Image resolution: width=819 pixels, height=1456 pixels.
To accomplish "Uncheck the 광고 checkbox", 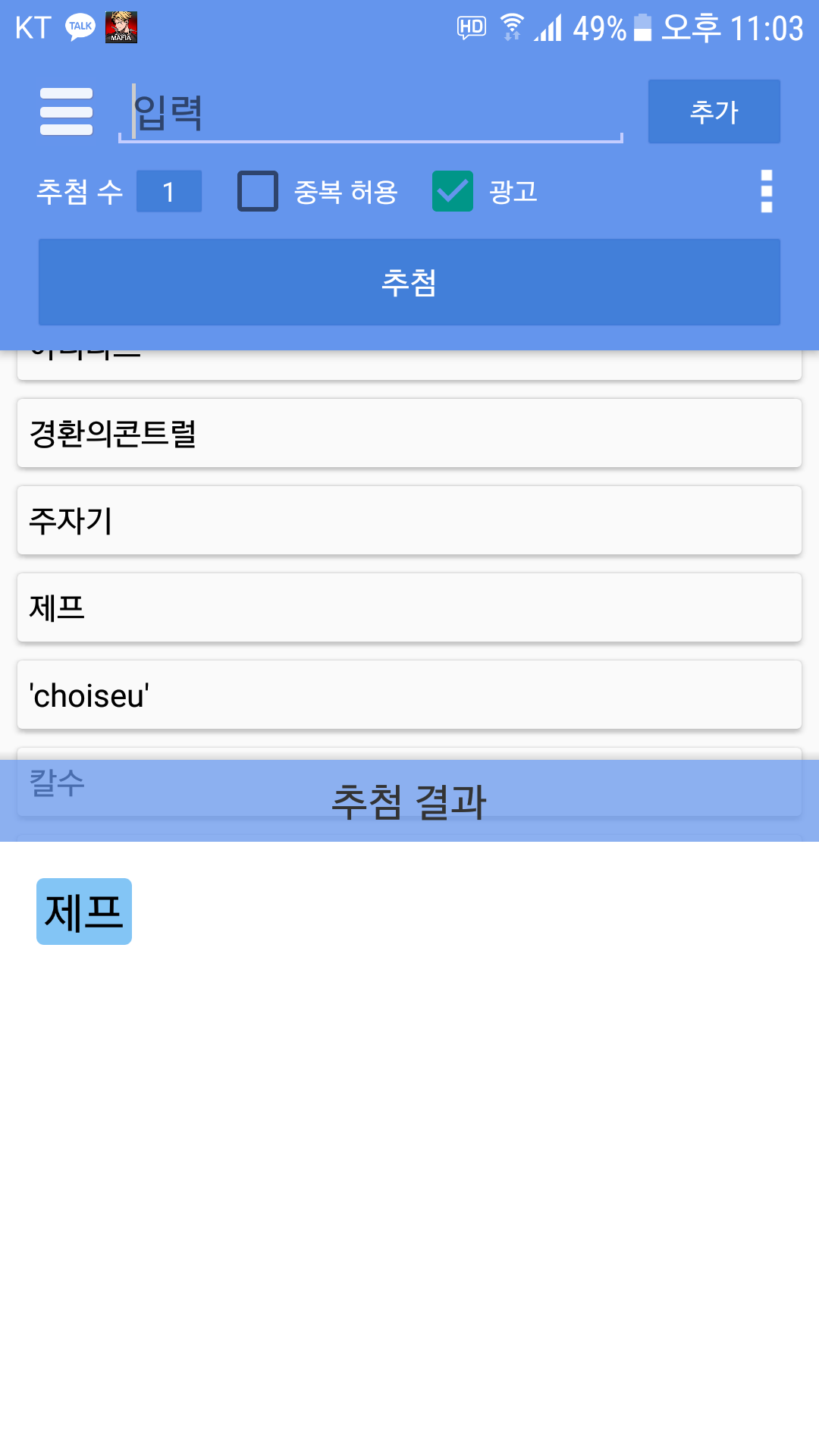I will coord(453,191).
